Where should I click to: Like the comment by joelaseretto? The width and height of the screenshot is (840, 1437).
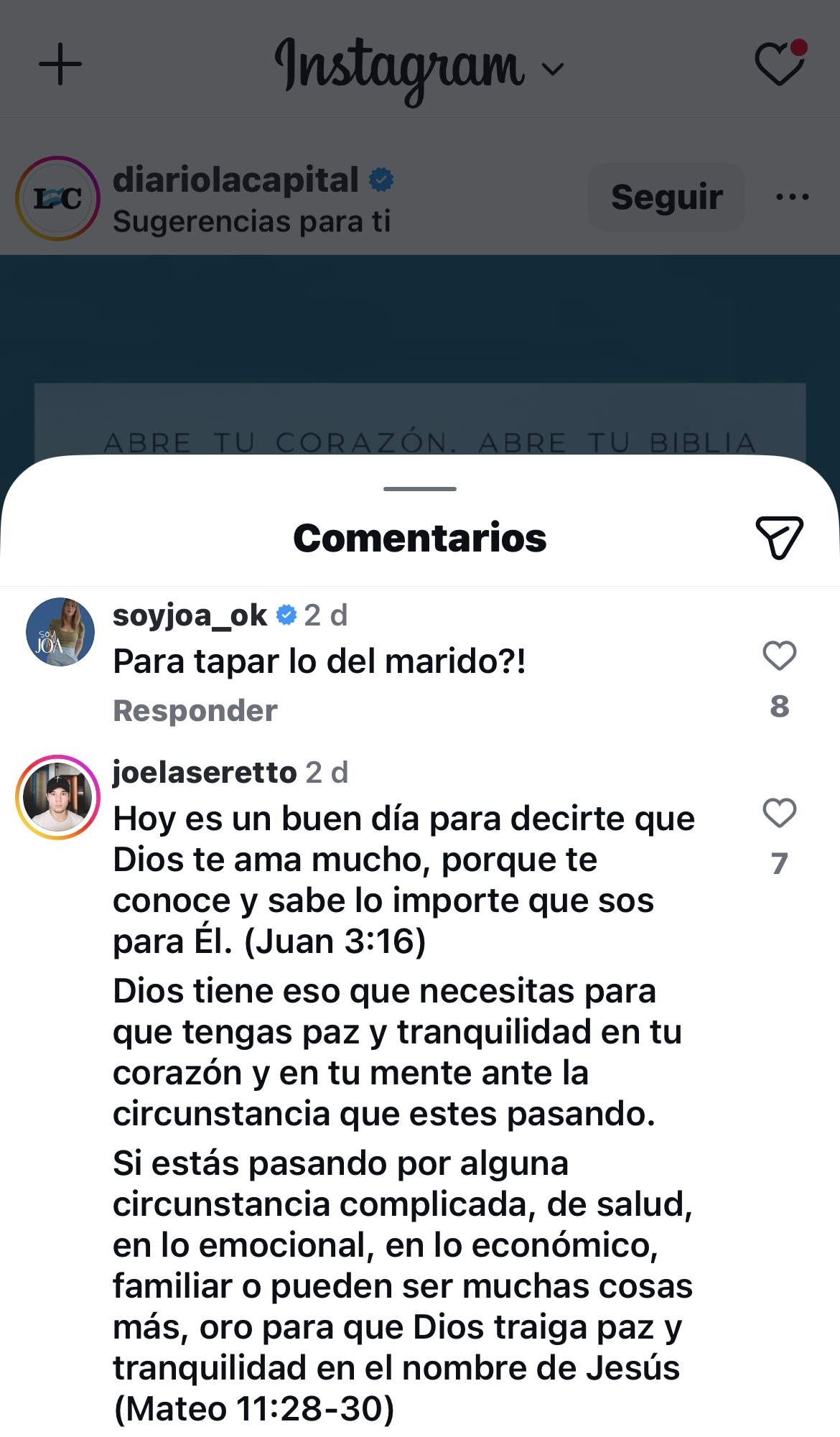pyautogui.click(x=779, y=813)
